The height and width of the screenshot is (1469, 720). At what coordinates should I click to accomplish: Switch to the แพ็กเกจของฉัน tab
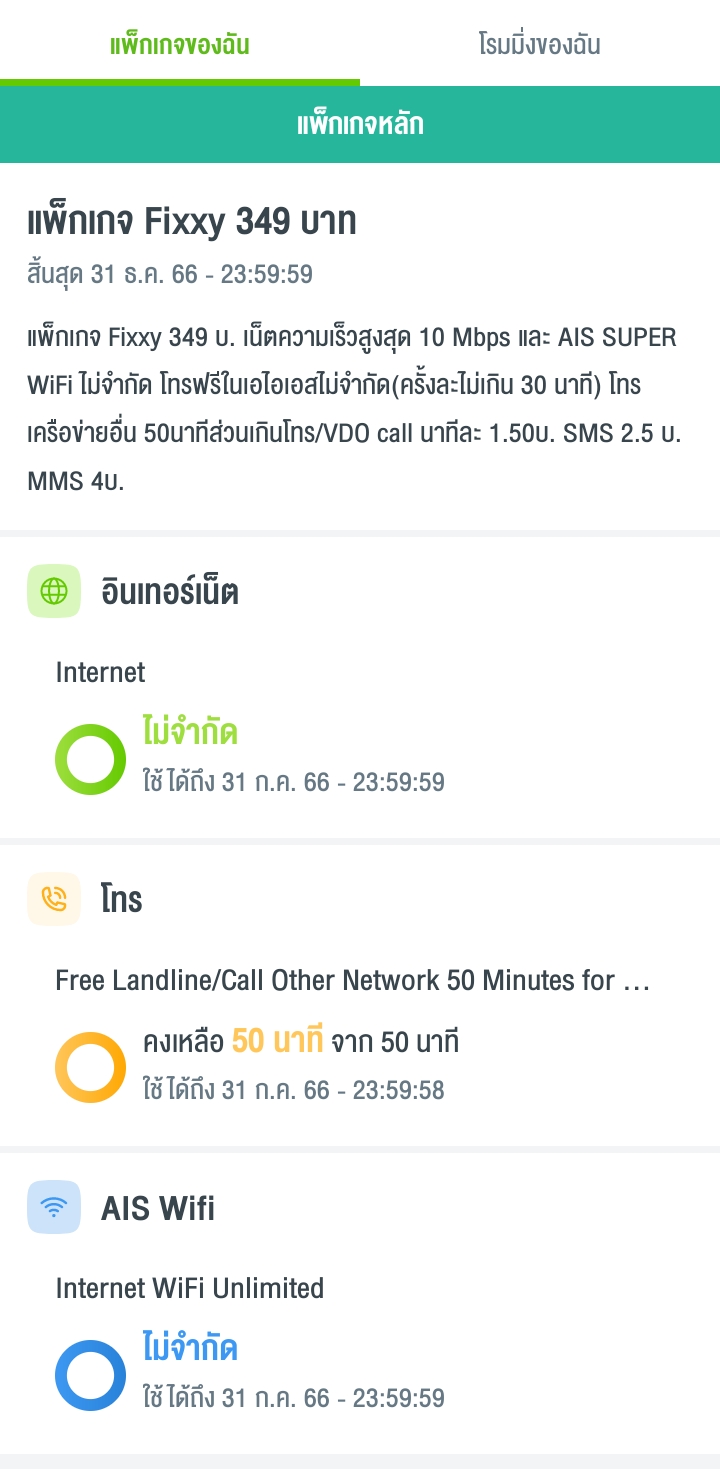[x=180, y=45]
